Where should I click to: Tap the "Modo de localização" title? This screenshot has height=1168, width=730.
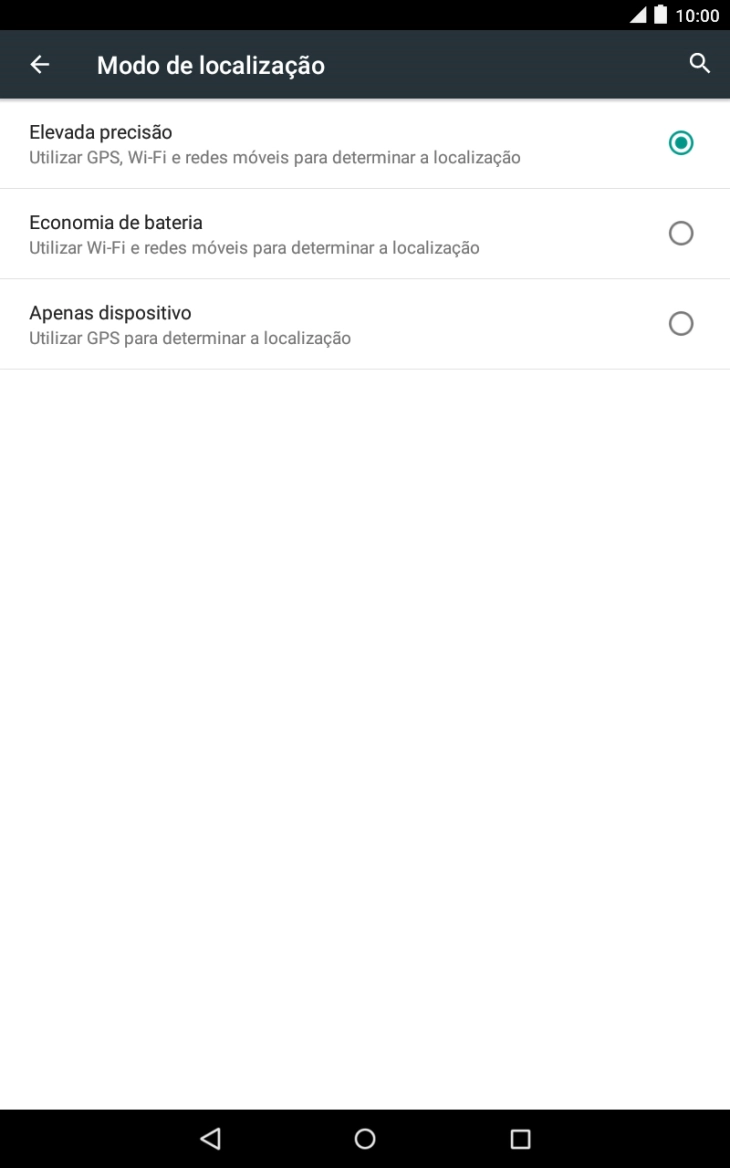[210, 64]
